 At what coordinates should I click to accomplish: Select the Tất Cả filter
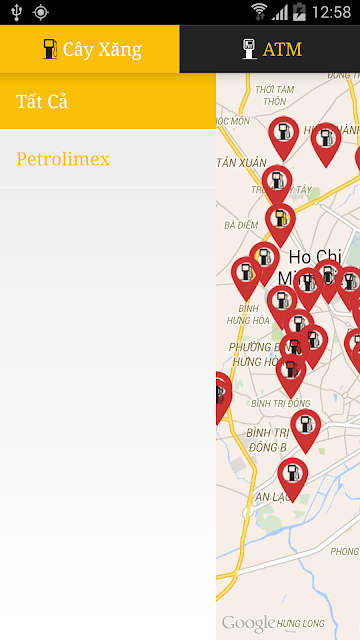(108, 101)
